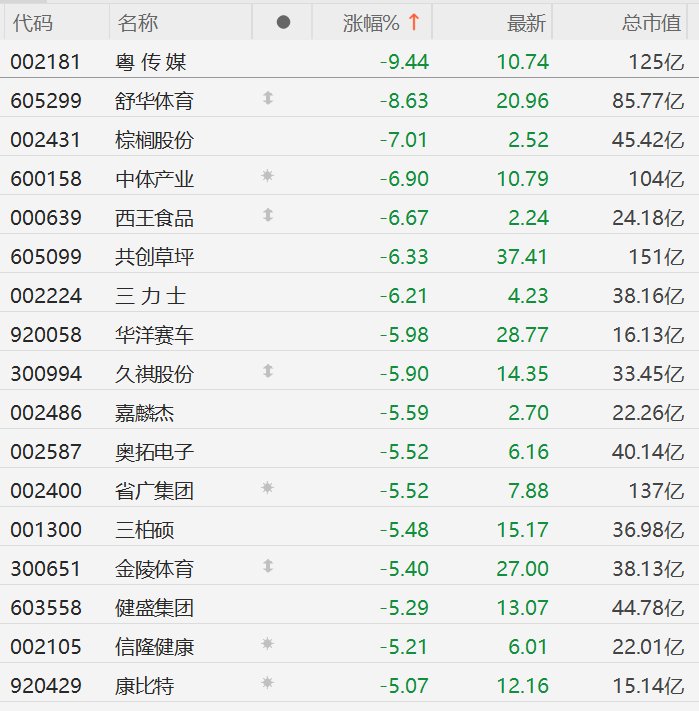Open the 金陵体育 stock

click(x=154, y=568)
